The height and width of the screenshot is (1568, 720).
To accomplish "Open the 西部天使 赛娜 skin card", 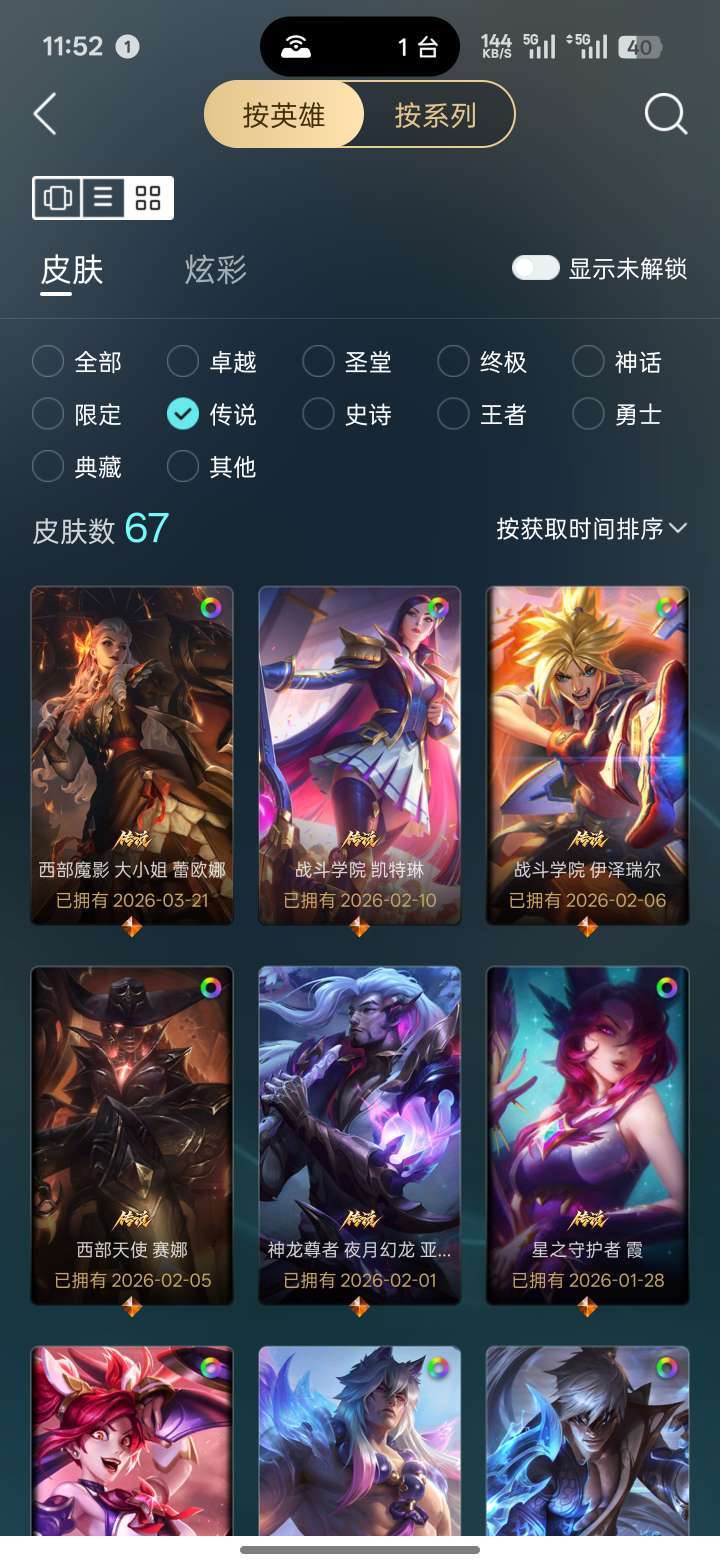I will [131, 1120].
